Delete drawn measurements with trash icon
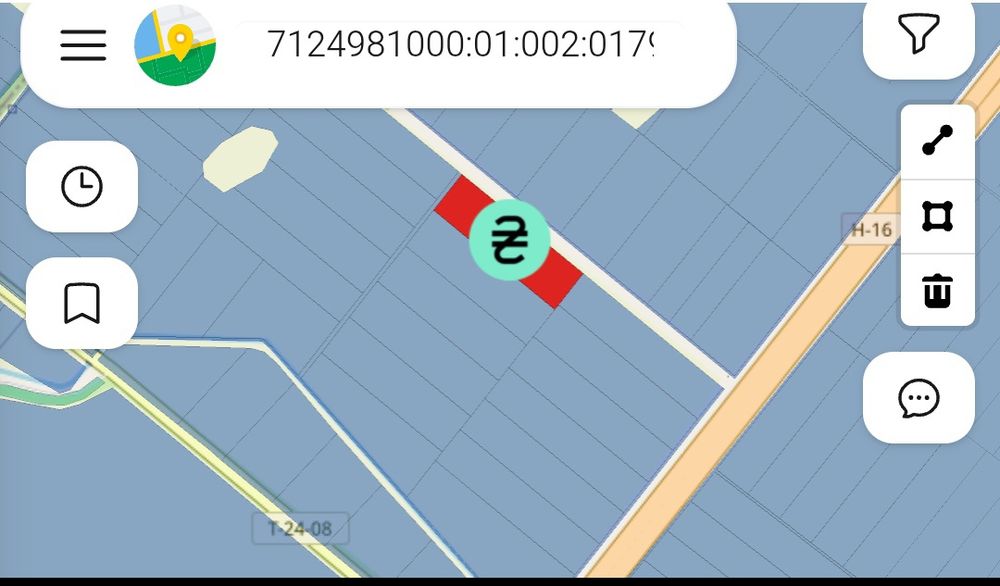 point(937,291)
